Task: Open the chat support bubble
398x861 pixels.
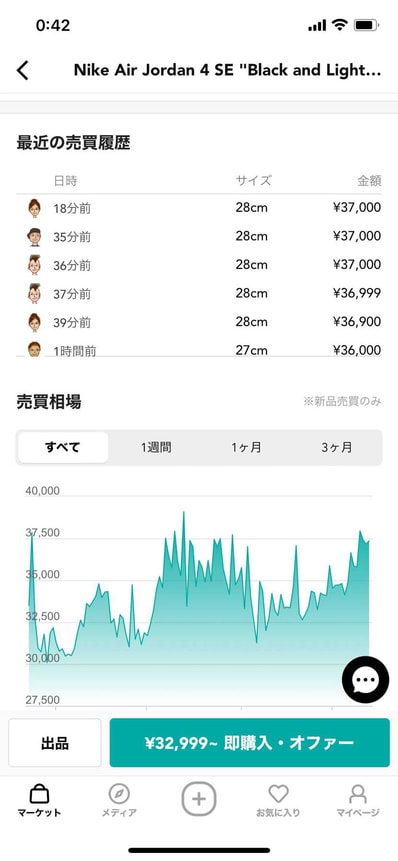Action: click(366, 680)
